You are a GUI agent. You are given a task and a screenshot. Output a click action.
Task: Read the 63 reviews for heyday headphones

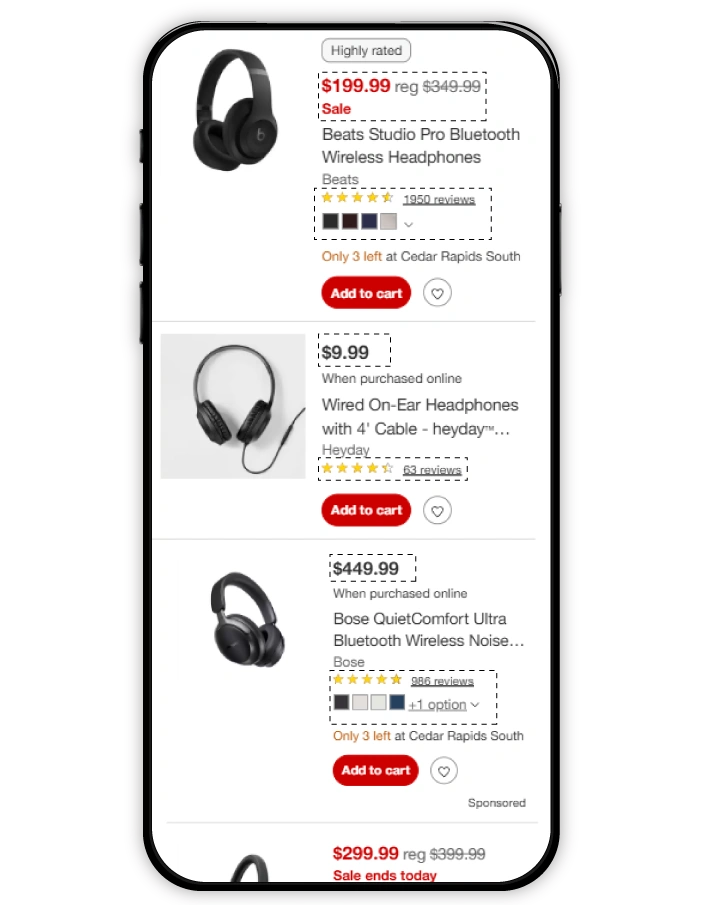[x=432, y=470]
